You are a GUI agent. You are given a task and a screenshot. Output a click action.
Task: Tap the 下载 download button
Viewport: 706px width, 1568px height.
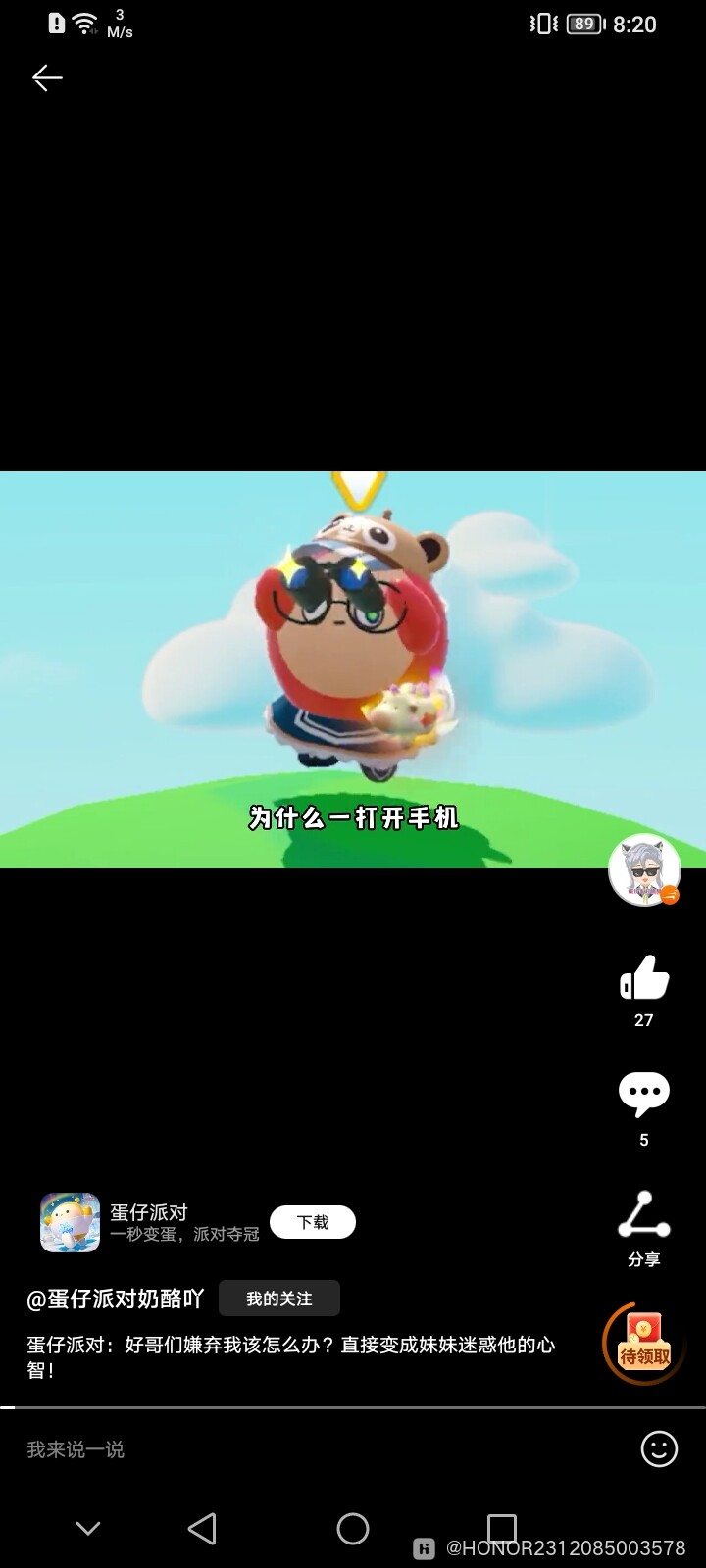312,1222
